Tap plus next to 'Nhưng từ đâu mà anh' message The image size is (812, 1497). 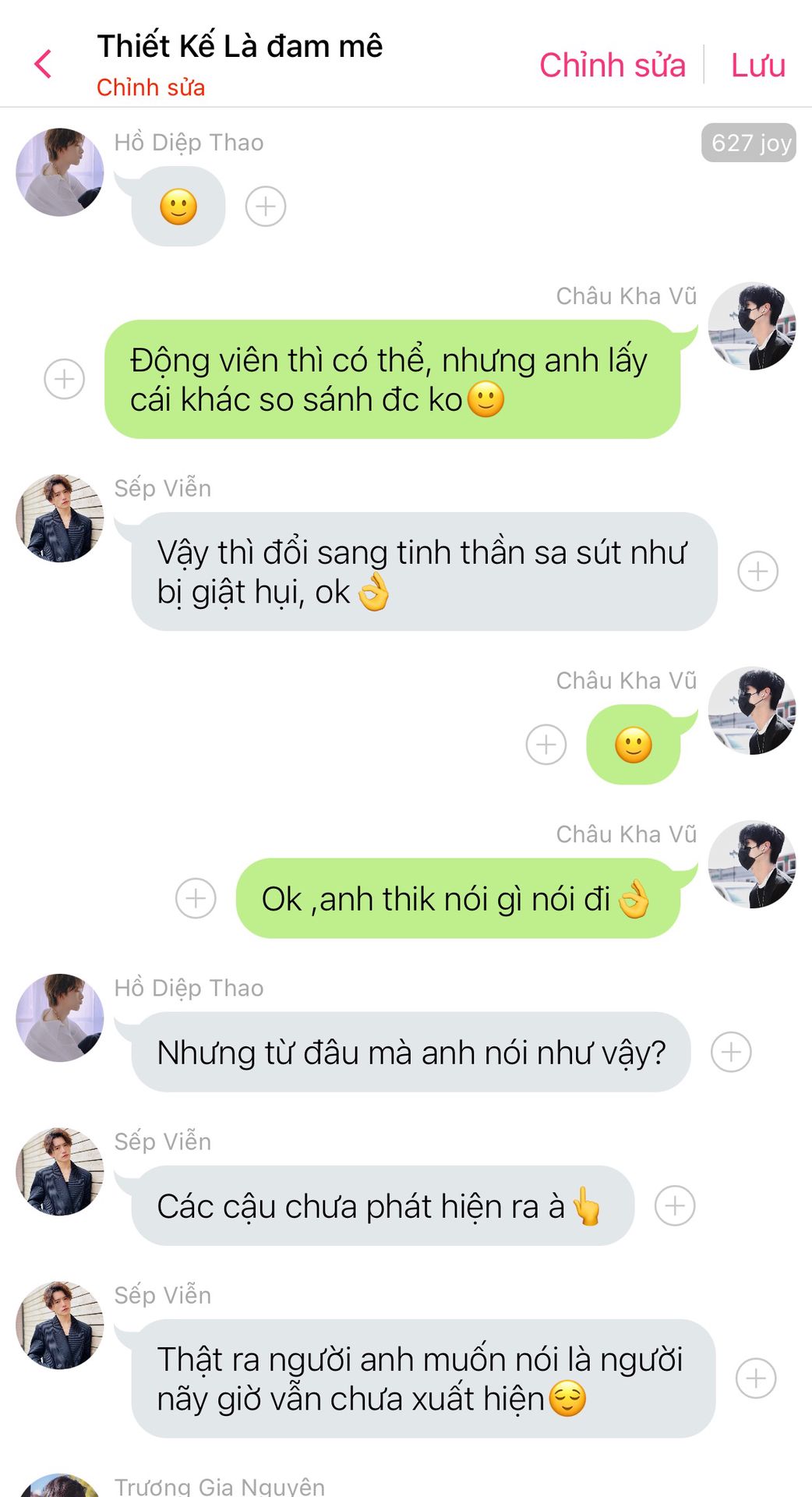(x=731, y=1052)
